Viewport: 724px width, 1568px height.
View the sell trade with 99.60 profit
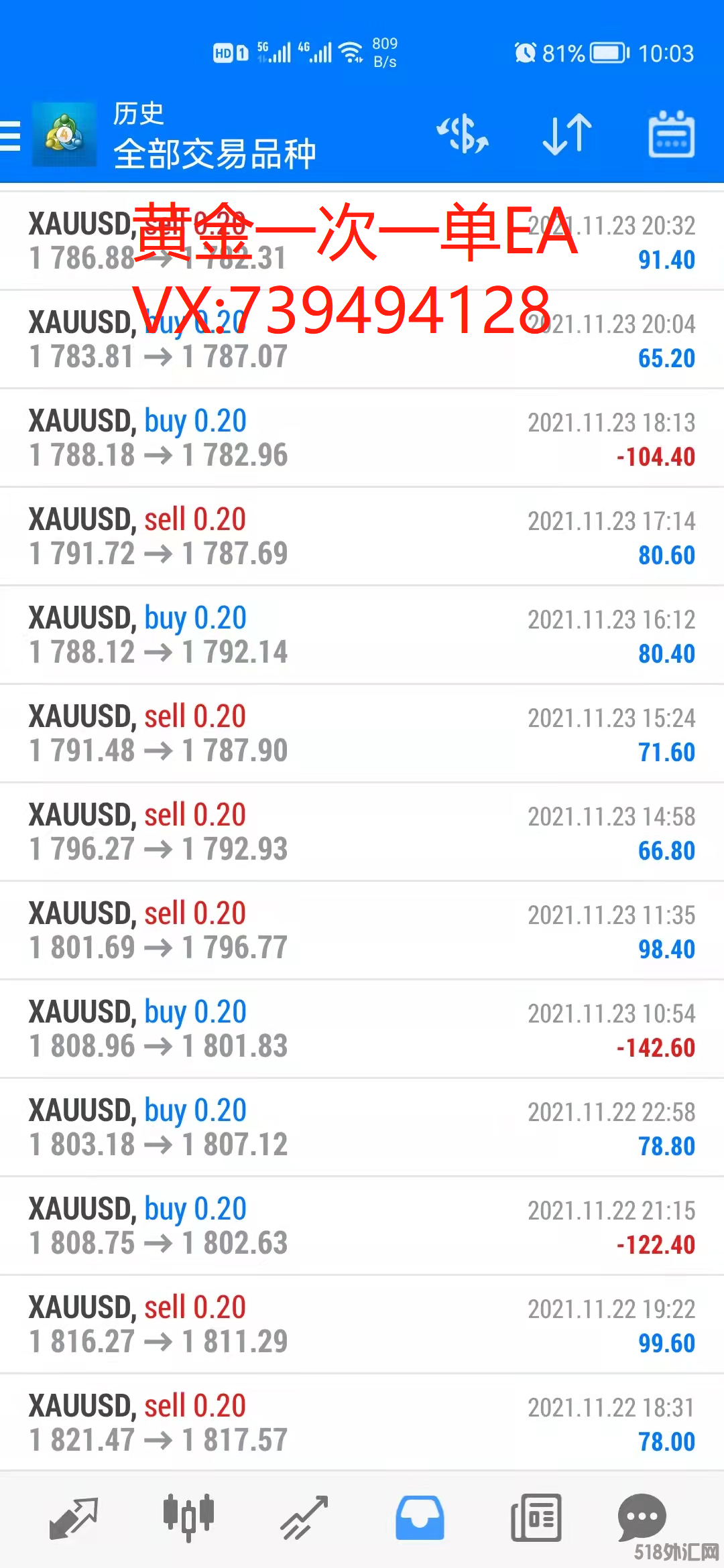tap(362, 1325)
